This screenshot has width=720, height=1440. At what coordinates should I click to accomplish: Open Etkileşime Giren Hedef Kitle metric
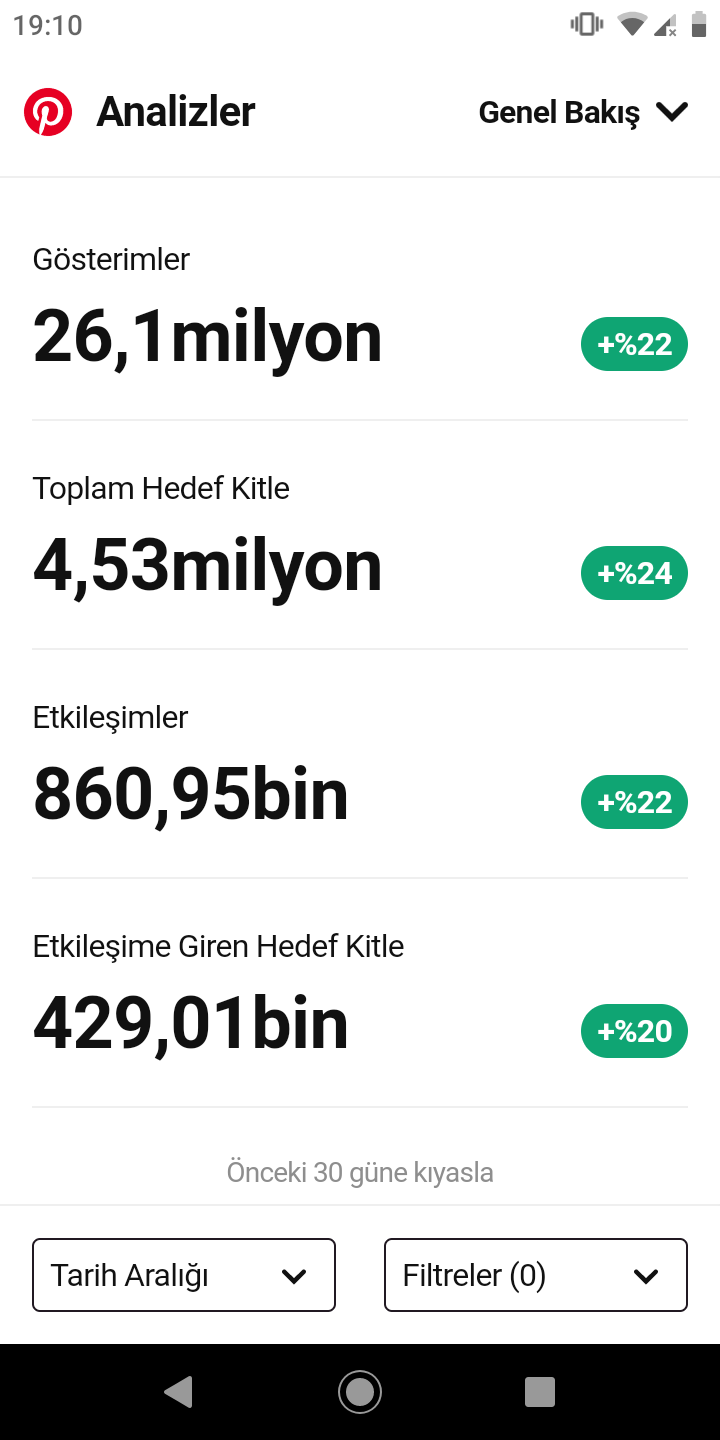[x=360, y=993]
